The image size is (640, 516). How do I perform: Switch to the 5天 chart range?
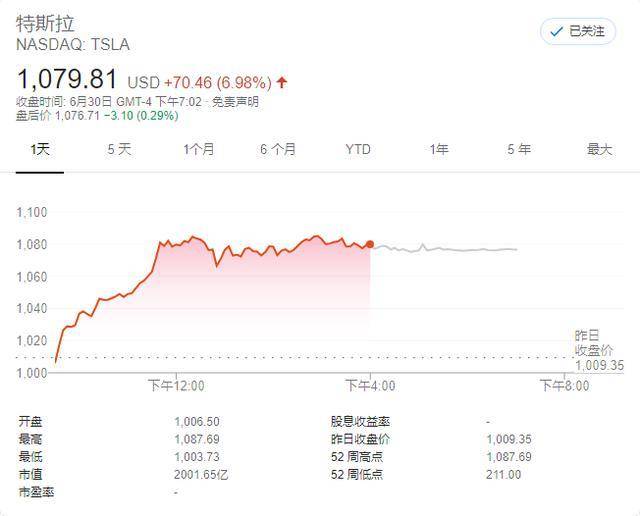pos(119,149)
